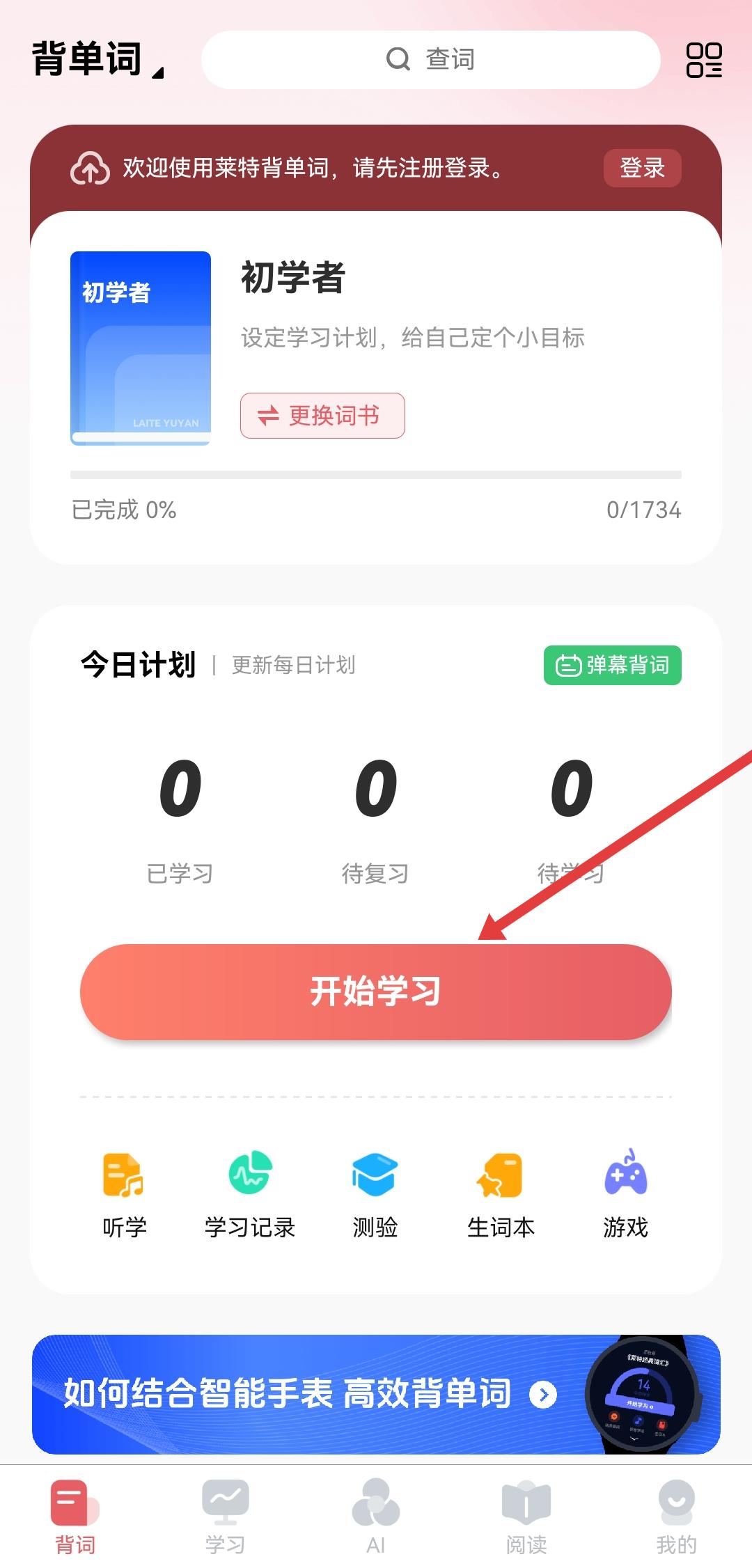The height and width of the screenshot is (1568, 752).
Task: Open the 学习记录 study records
Action: coord(249,1191)
